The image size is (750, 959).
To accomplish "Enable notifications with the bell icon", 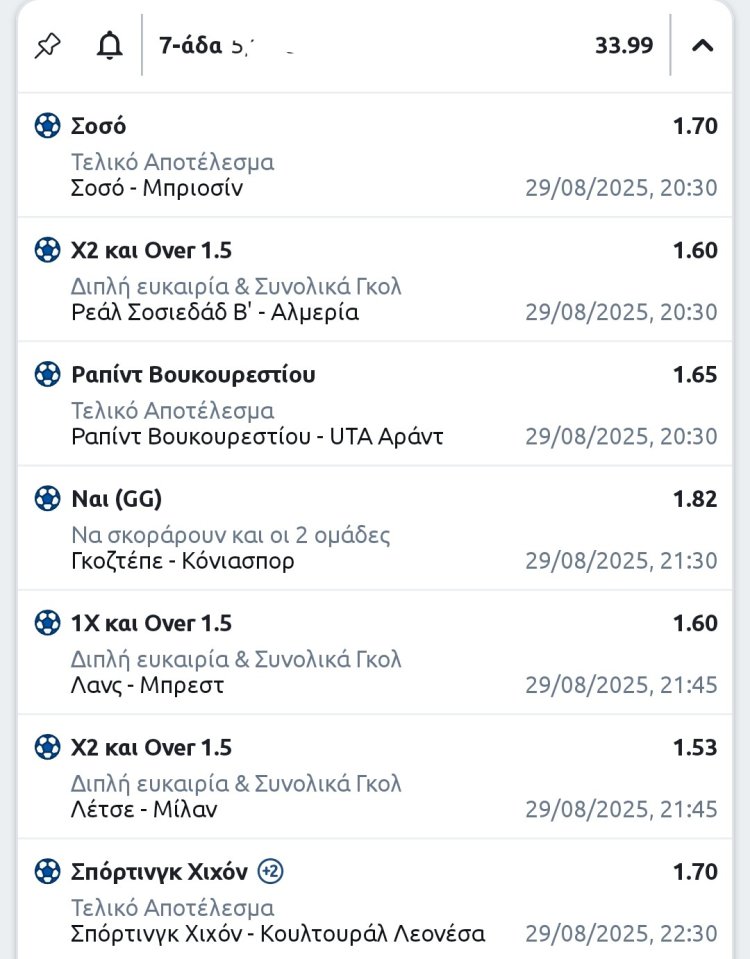I will (109, 45).
